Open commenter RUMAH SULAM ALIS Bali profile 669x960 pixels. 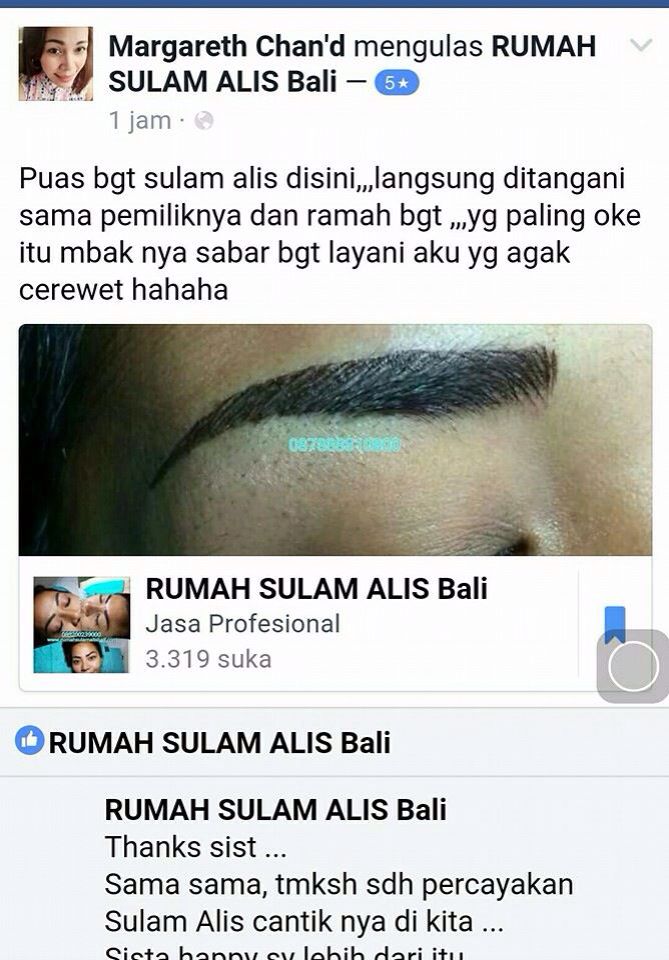pos(275,809)
